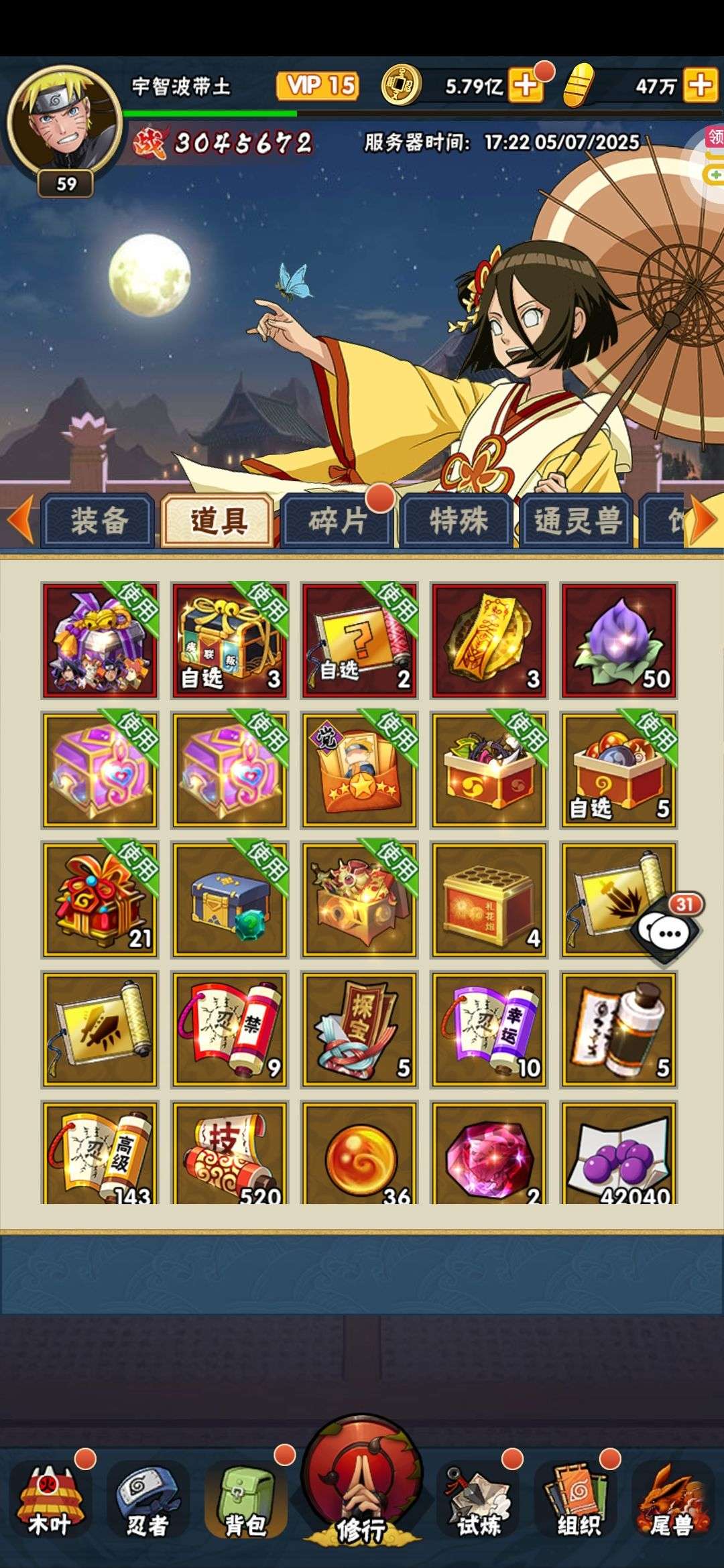This screenshot has height=1568, width=724.
Task: Select the purple peach item with 50
Action: [619, 641]
